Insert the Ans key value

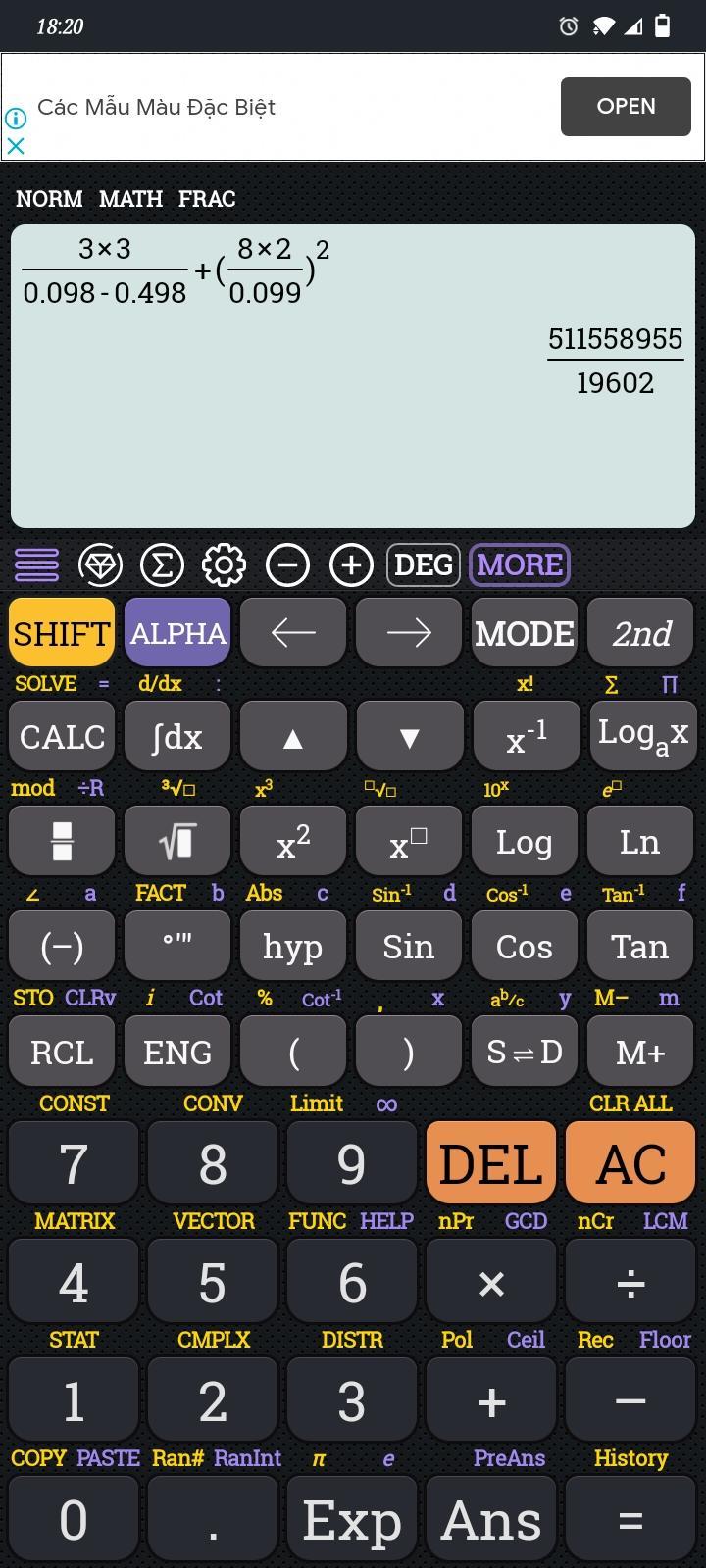coord(490,1520)
